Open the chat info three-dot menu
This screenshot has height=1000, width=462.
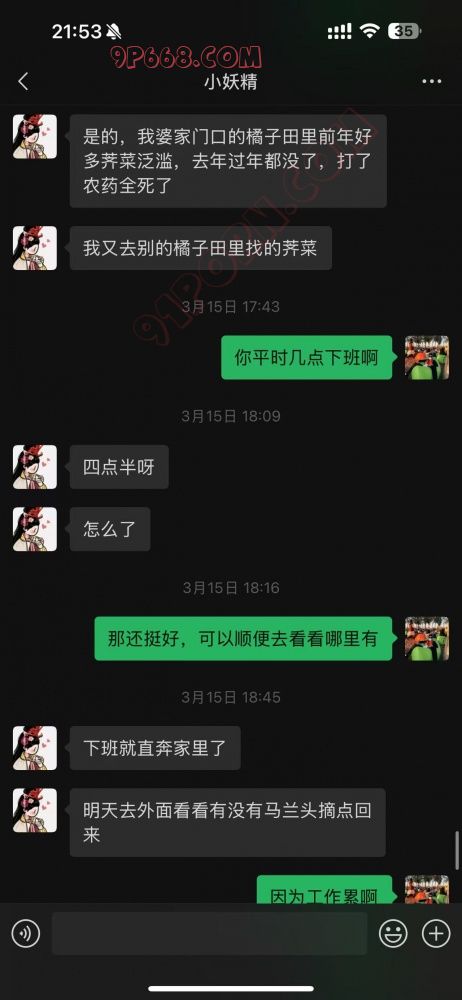tap(432, 82)
